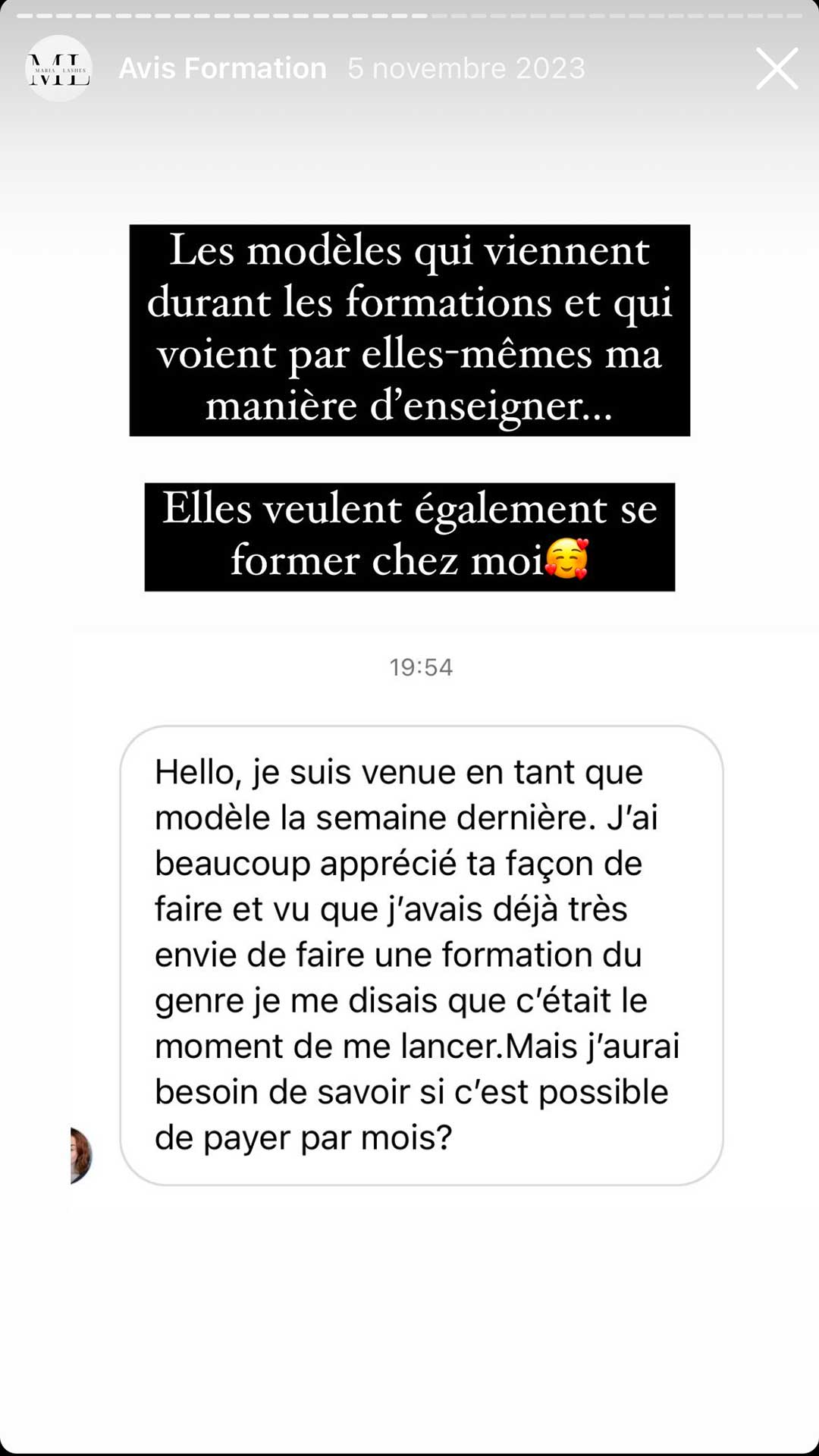Close the story viewer
Viewport: 819px width, 1456px height.
[x=777, y=68]
